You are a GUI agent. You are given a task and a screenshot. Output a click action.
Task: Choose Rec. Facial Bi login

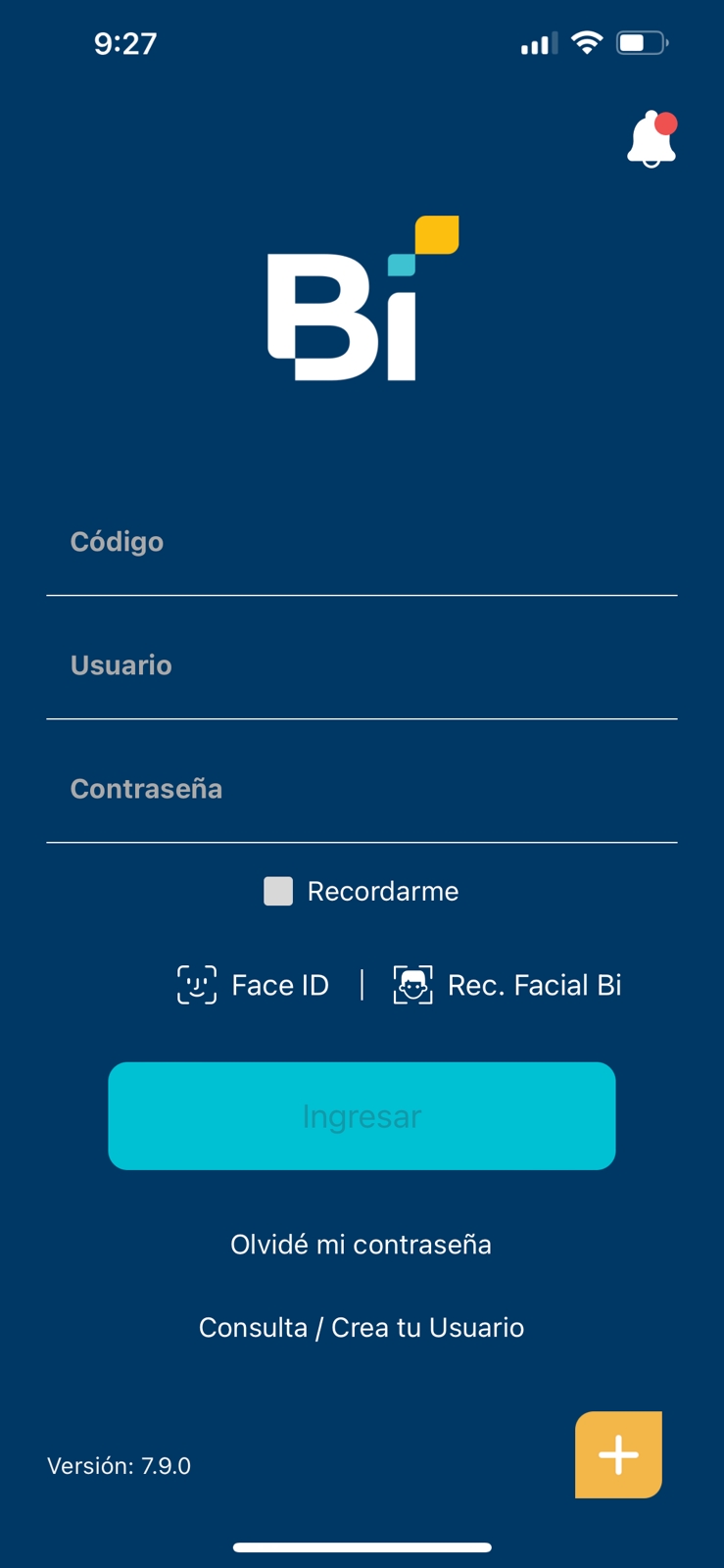[507, 985]
